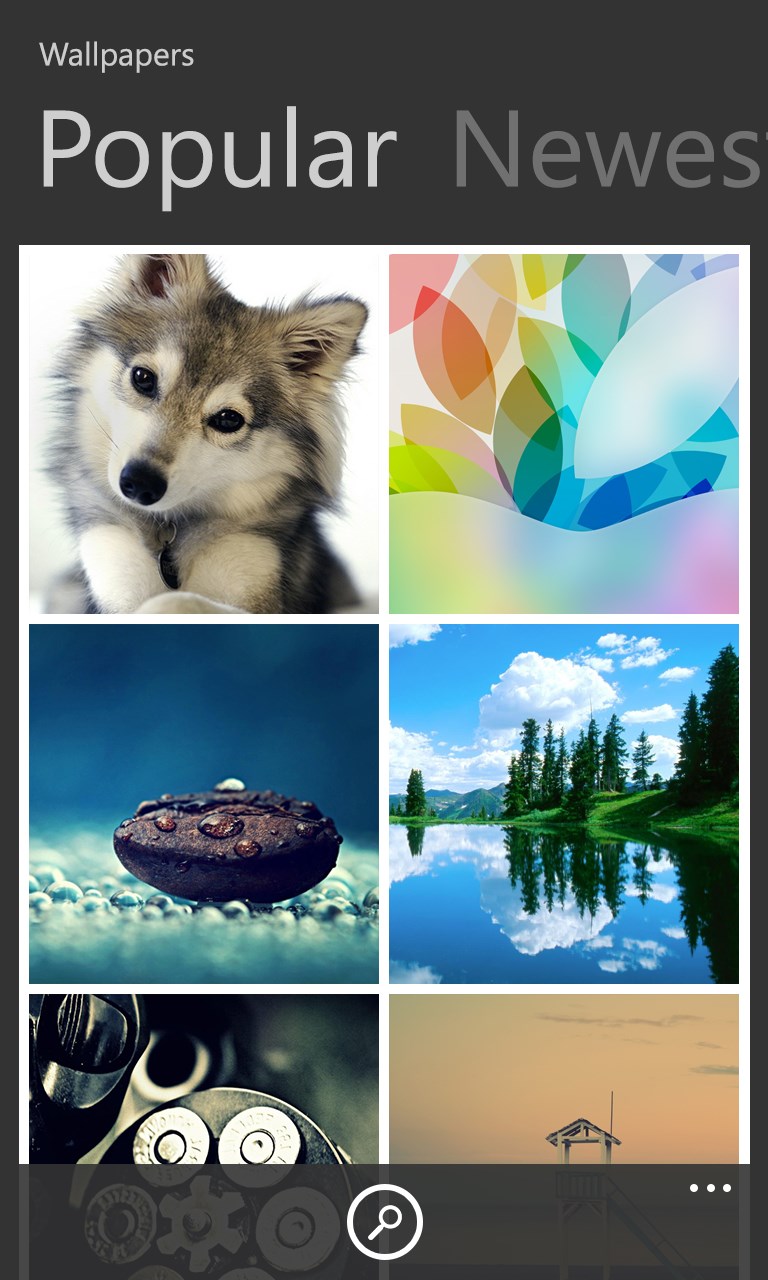Open the search magnifier icon
This screenshot has height=1280, width=768.
point(385,1221)
